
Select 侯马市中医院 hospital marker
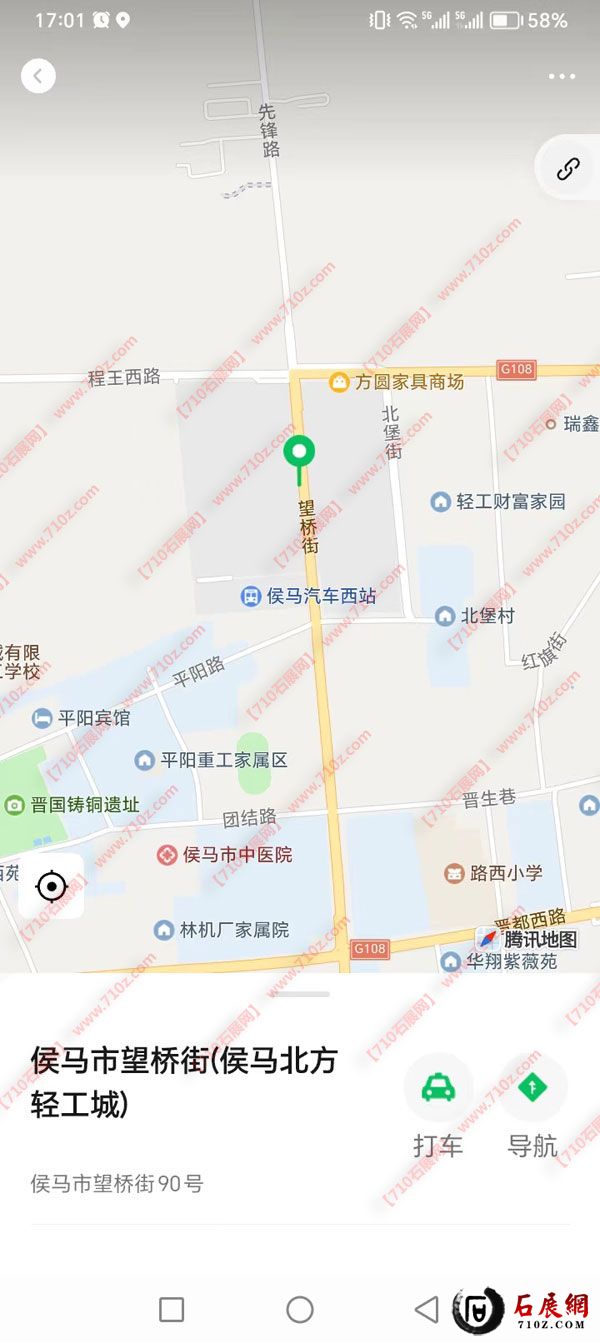point(225,855)
